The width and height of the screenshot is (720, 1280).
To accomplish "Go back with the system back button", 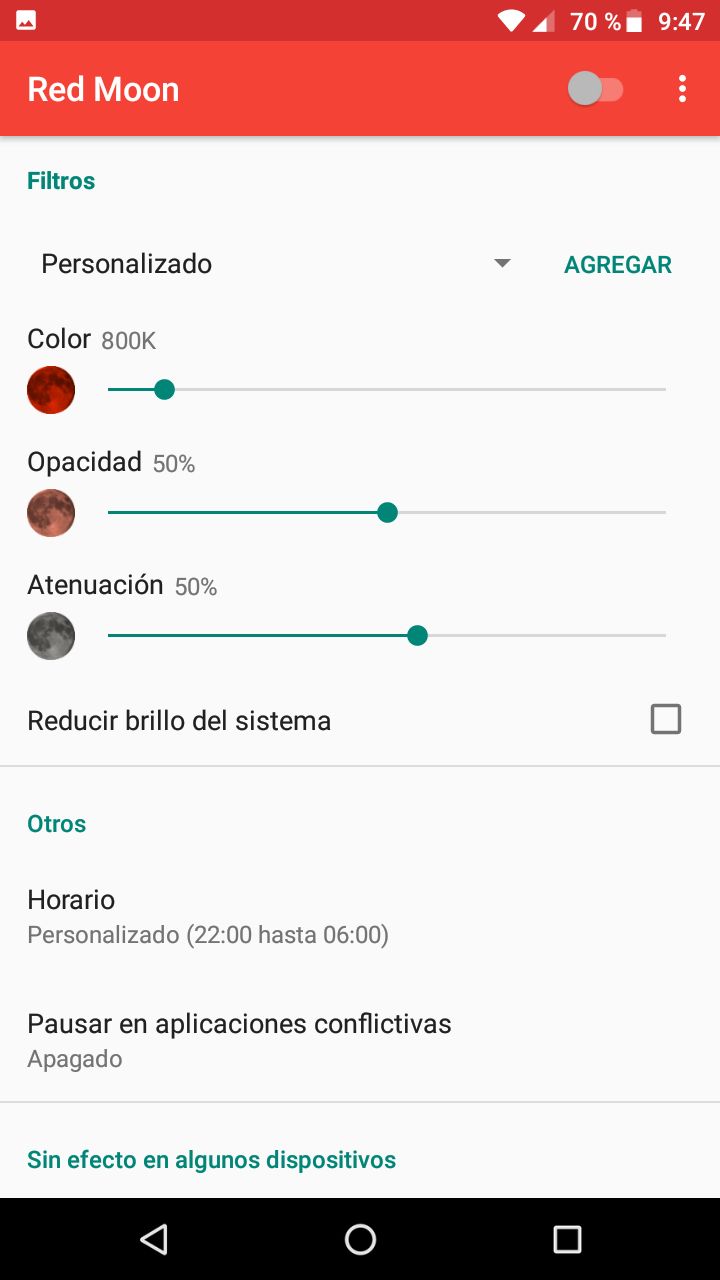I will (154, 1240).
